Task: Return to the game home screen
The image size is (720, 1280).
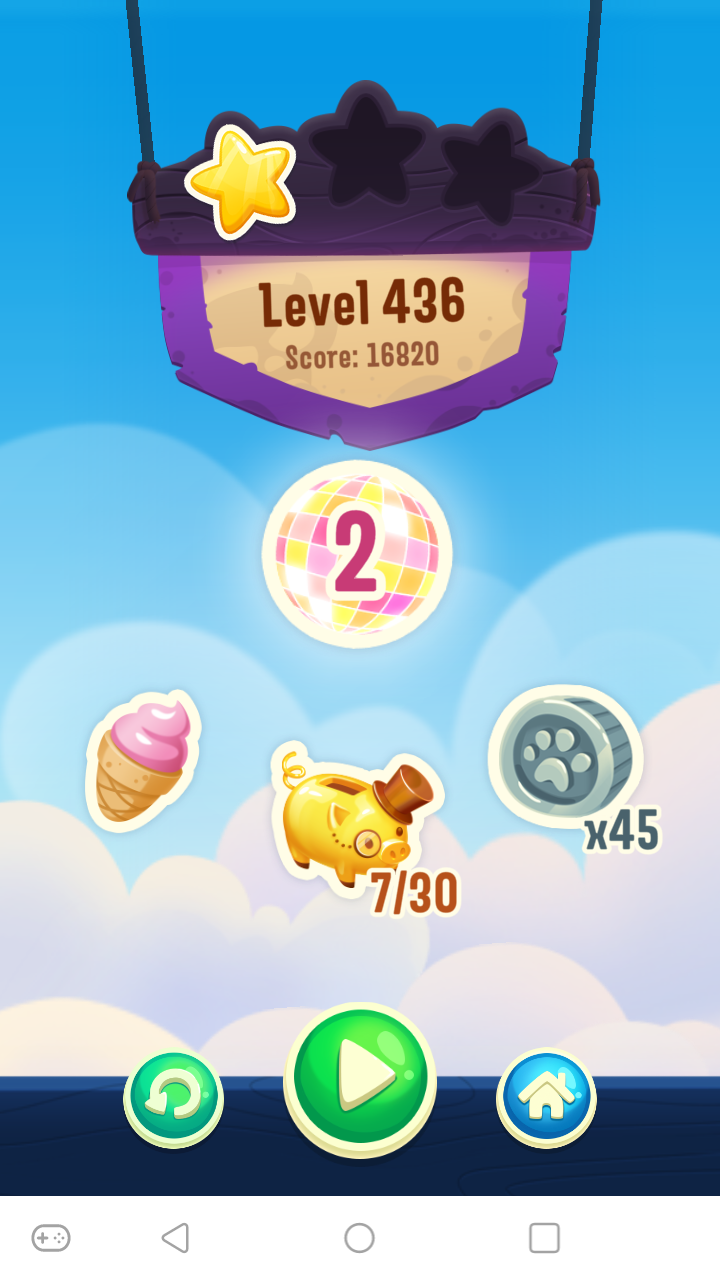Action: pos(546,1098)
